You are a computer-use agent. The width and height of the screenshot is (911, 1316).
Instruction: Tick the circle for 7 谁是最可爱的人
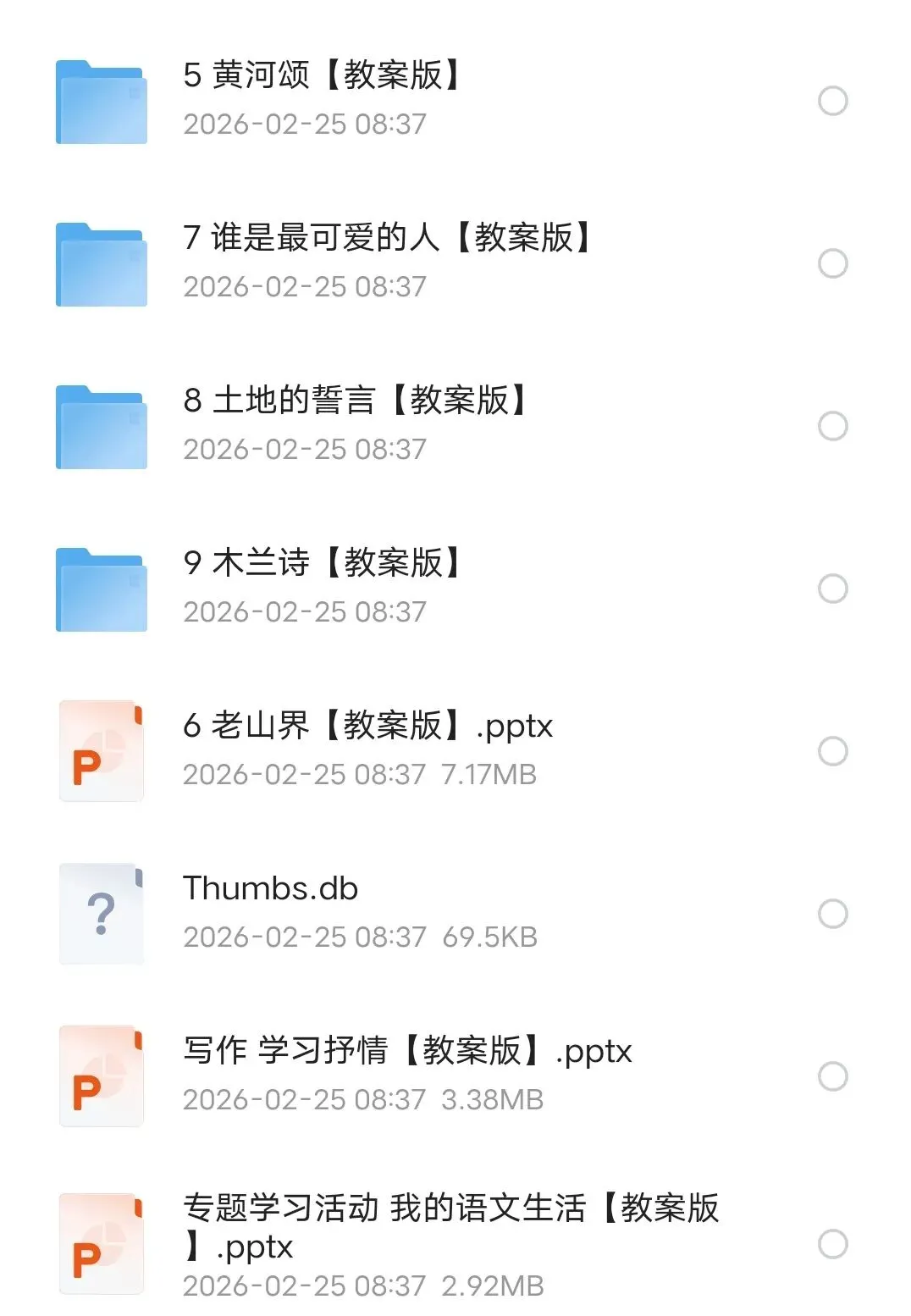[x=832, y=263]
